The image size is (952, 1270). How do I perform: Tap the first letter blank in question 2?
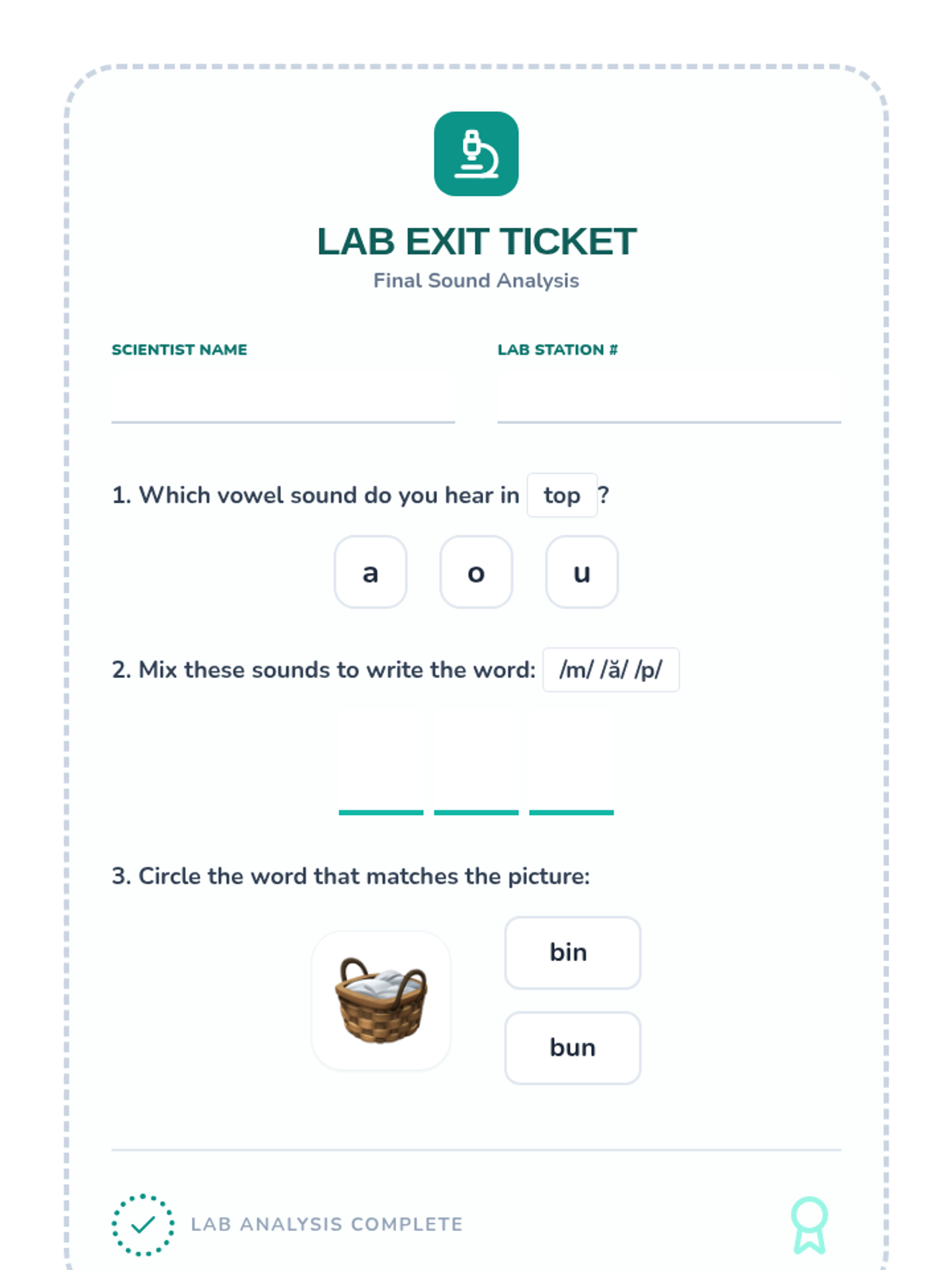[x=381, y=762]
